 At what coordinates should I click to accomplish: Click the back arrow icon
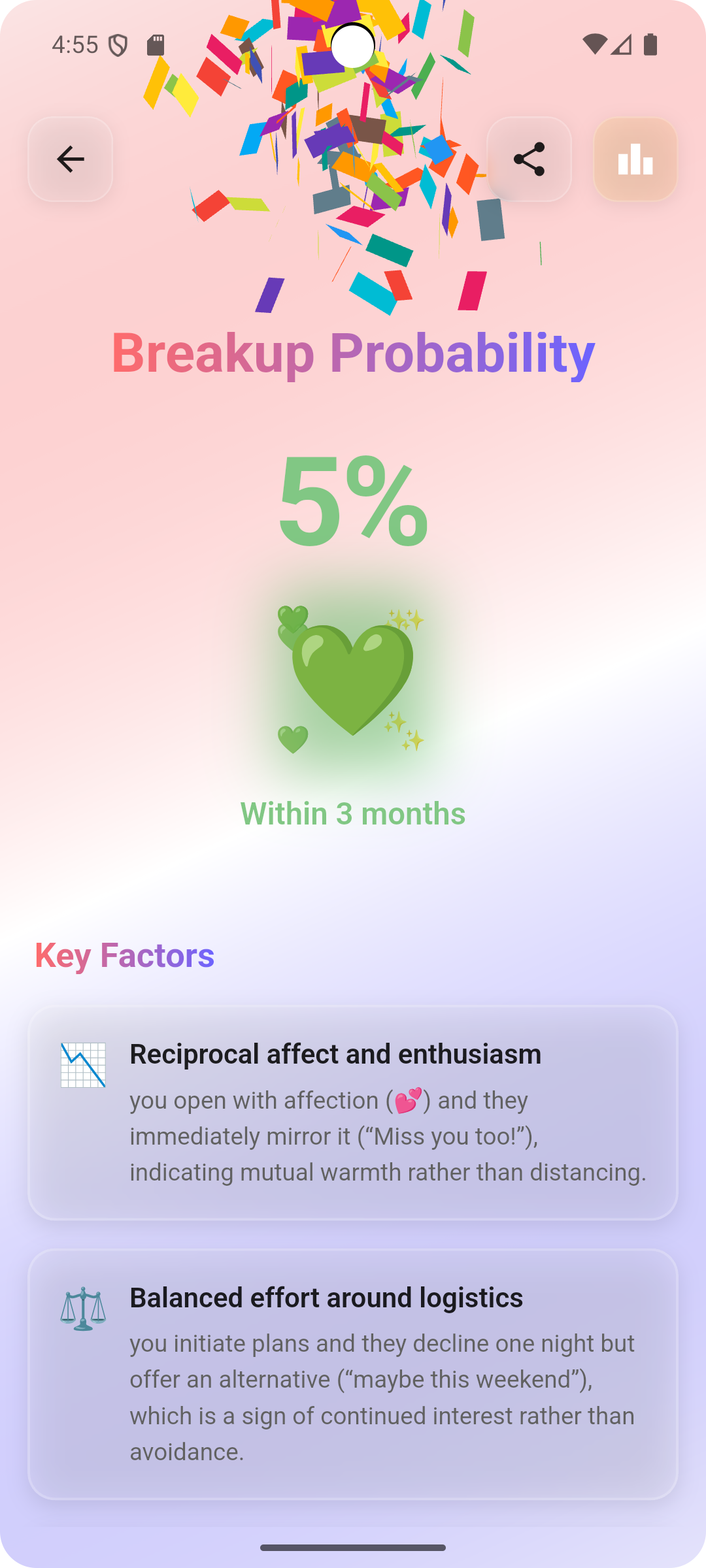tap(70, 159)
